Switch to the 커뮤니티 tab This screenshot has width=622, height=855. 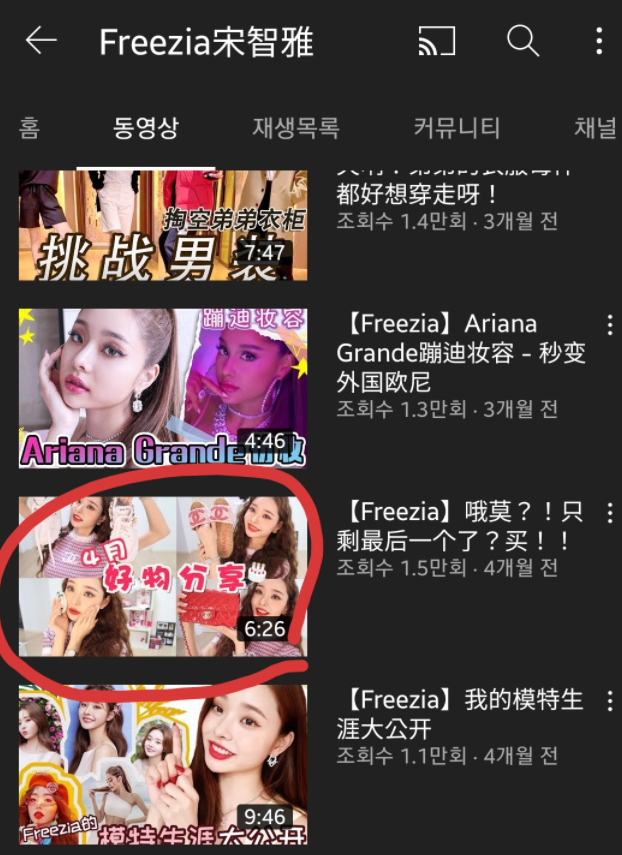click(457, 128)
